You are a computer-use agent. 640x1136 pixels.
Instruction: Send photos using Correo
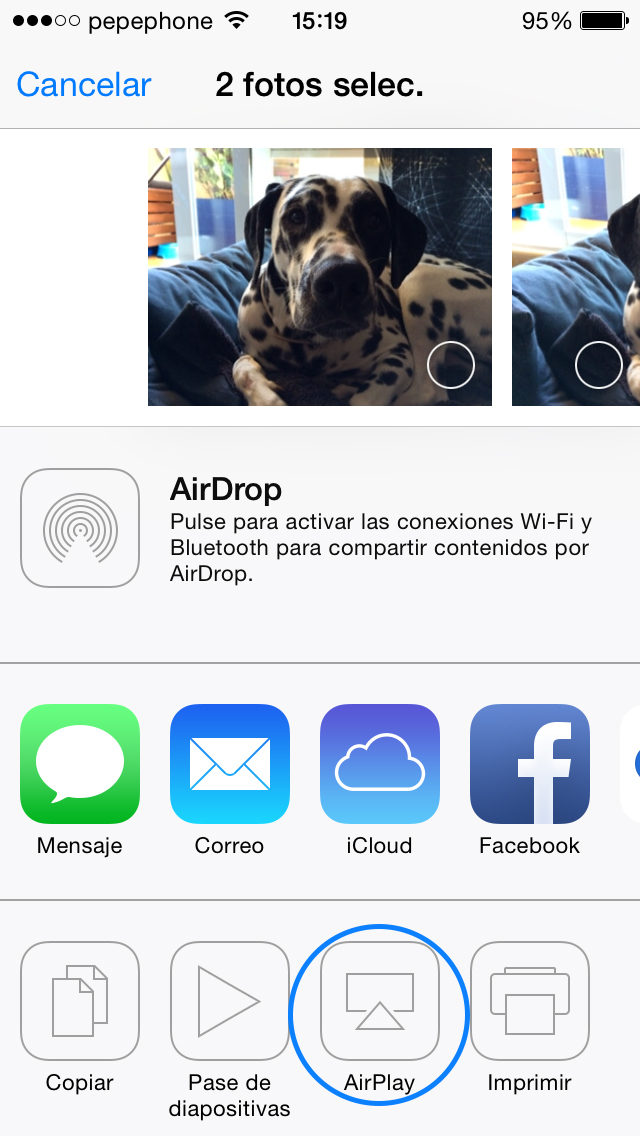230,764
